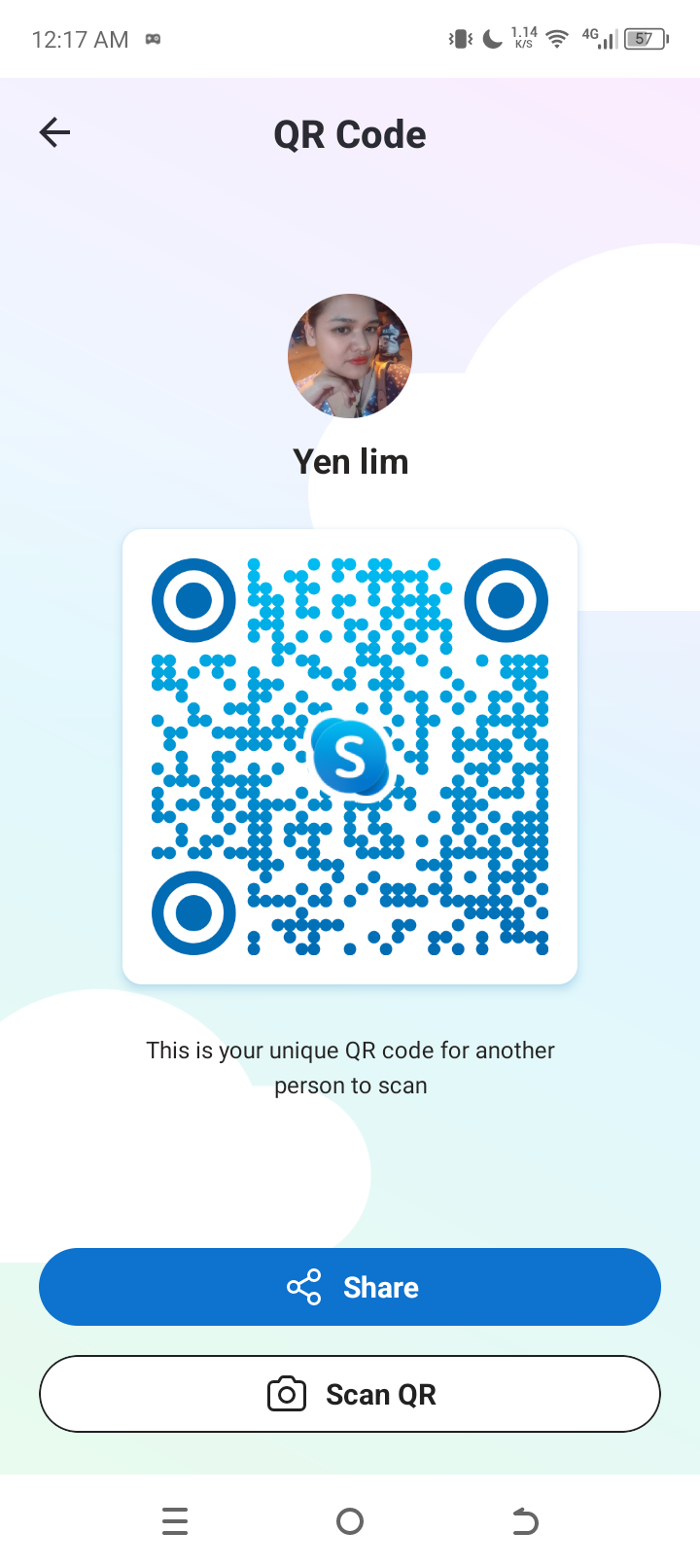Screen dimensions: 700x1568
Task: Go back using the top arrow
Action: coord(55,132)
